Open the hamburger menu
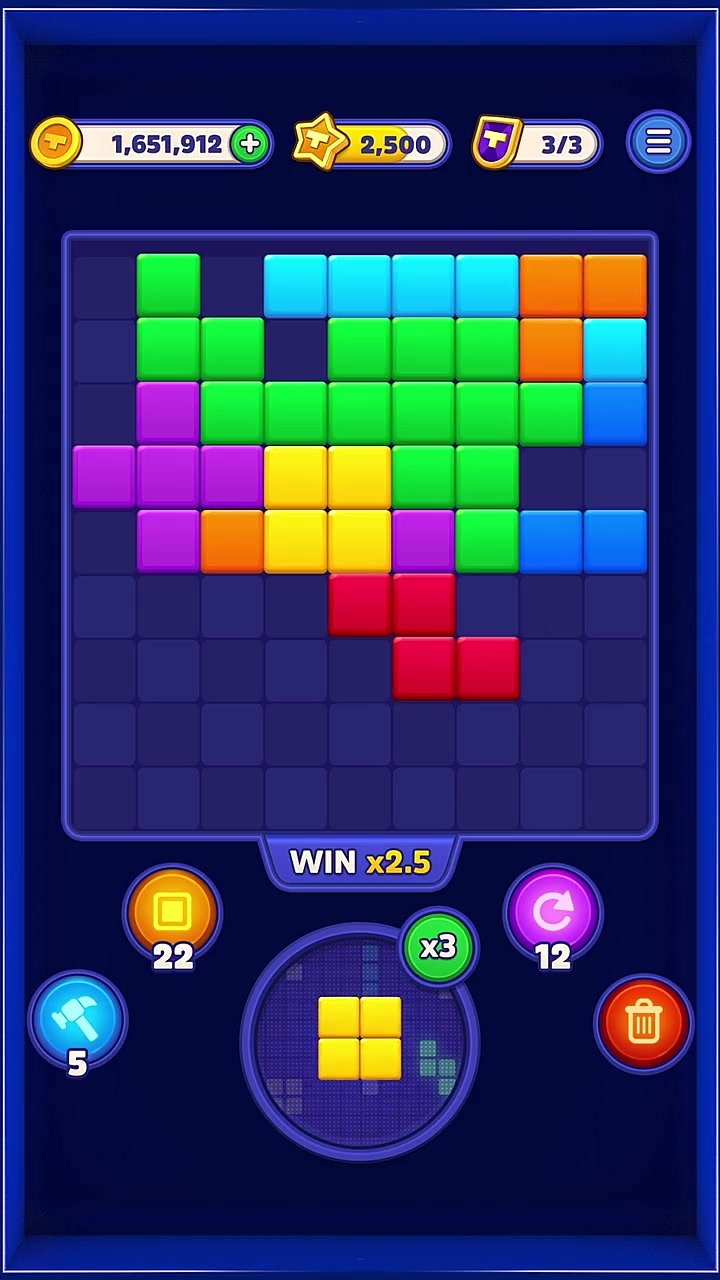The width and height of the screenshot is (720, 1280). (x=657, y=143)
